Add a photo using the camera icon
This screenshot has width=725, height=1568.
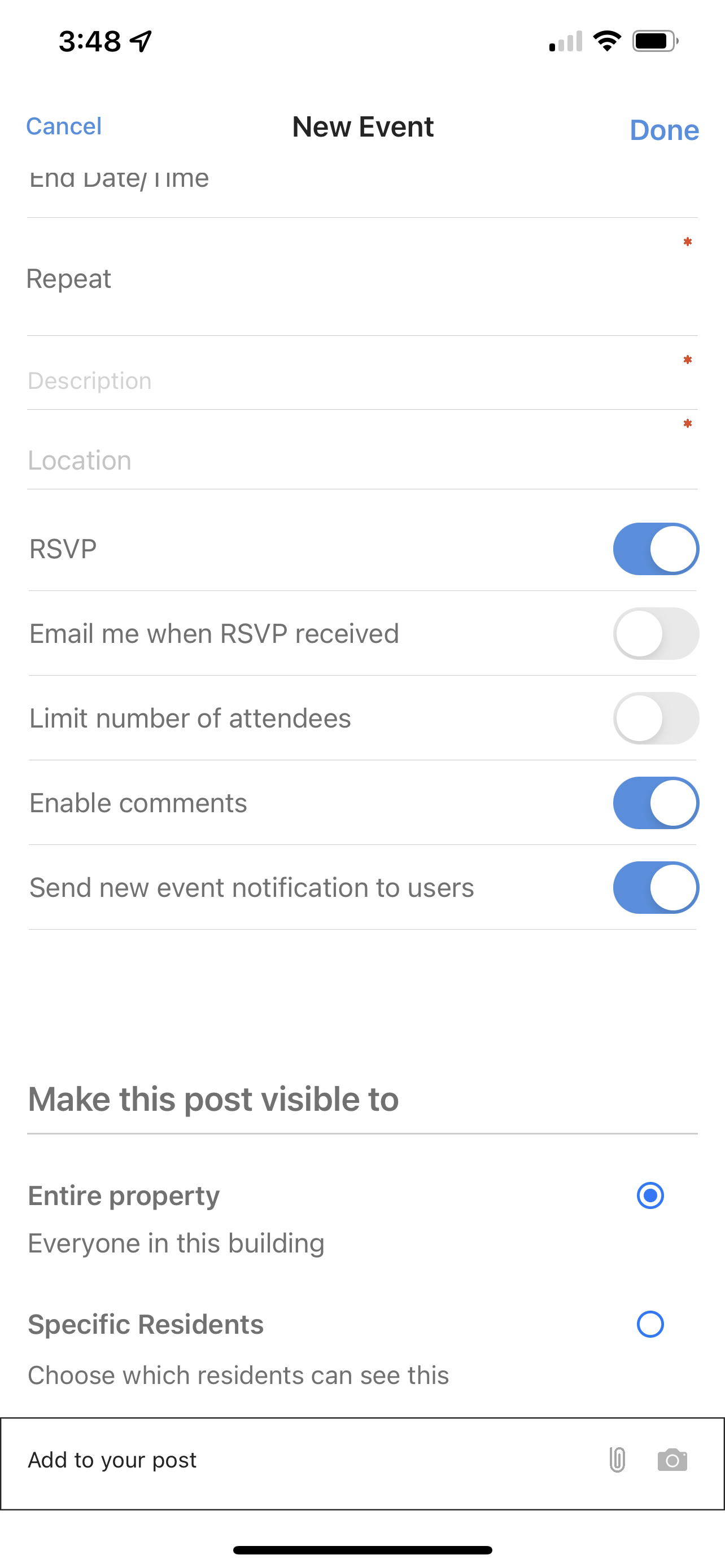[x=672, y=1460]
